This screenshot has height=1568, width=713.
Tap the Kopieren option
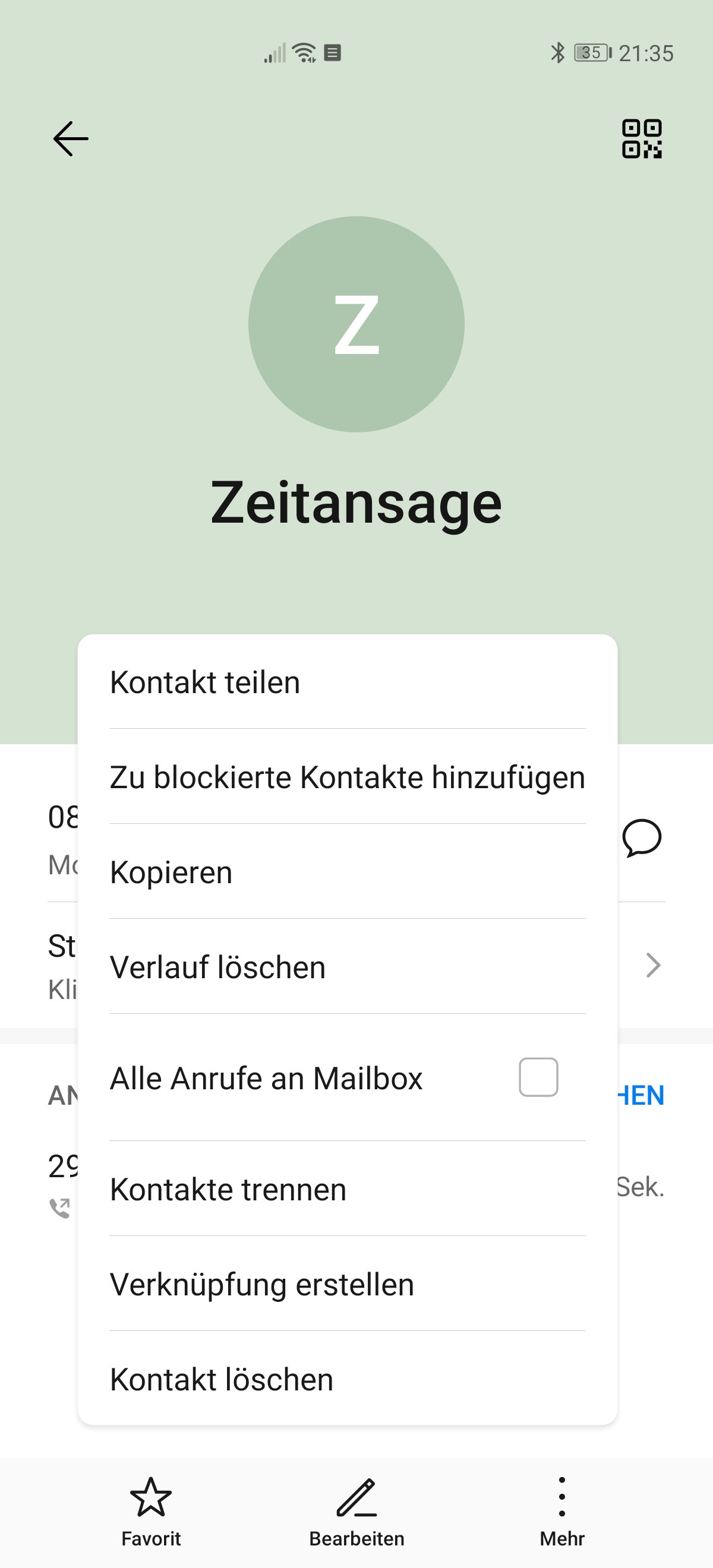(347, 872)
